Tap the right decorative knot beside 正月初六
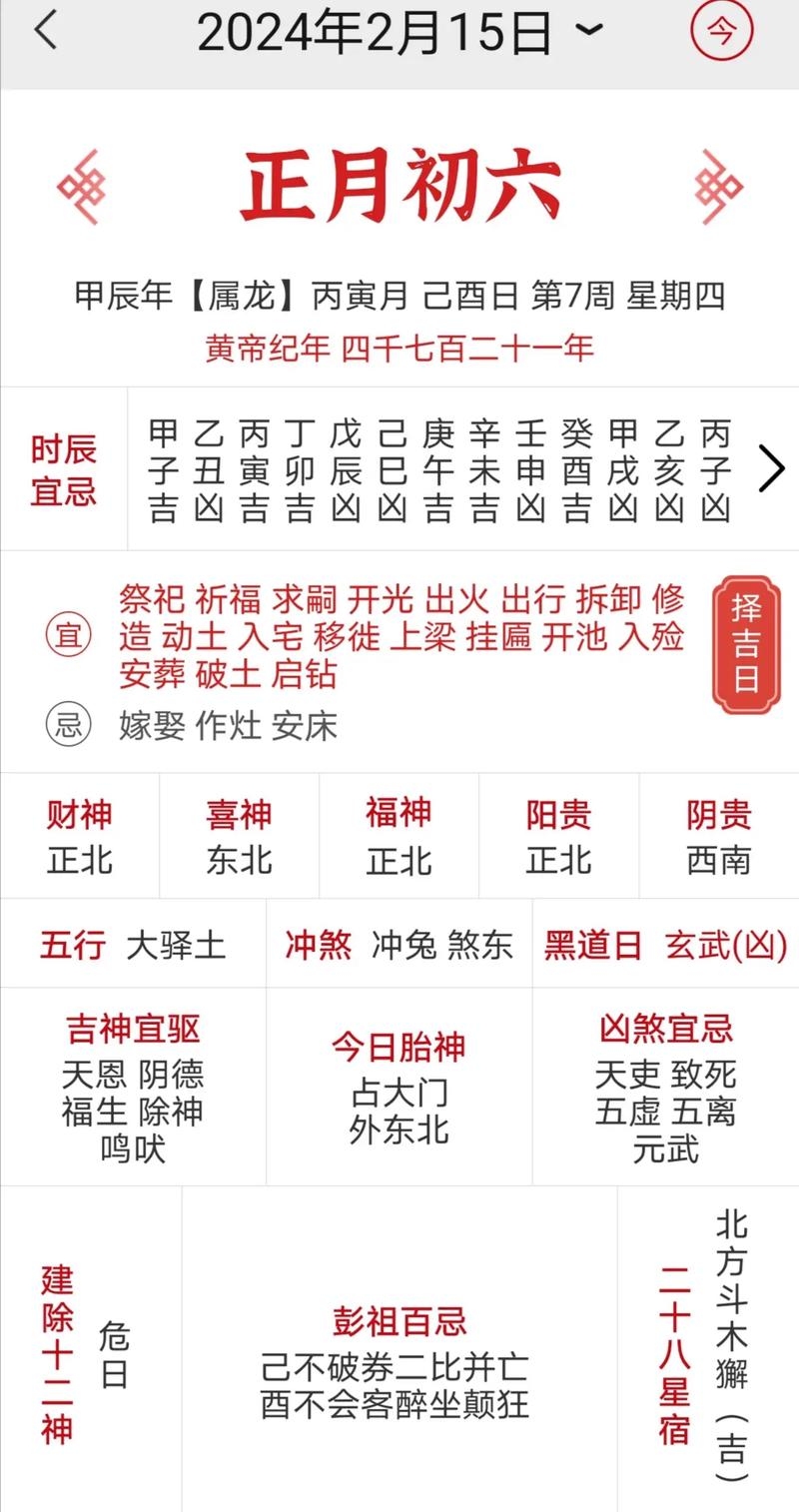799x1512 pixels. [715, 185]
